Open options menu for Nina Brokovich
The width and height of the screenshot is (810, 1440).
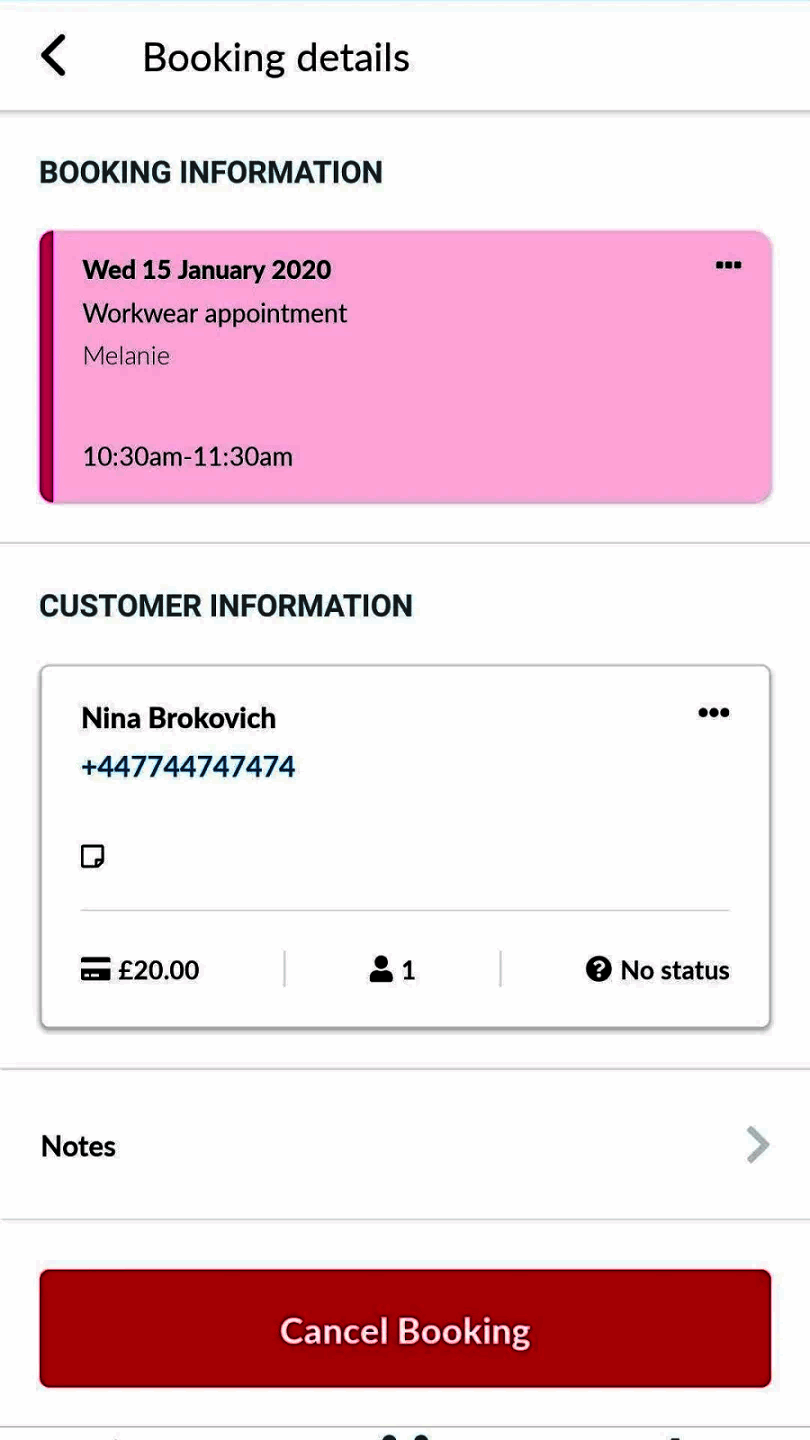click(713, 713)
